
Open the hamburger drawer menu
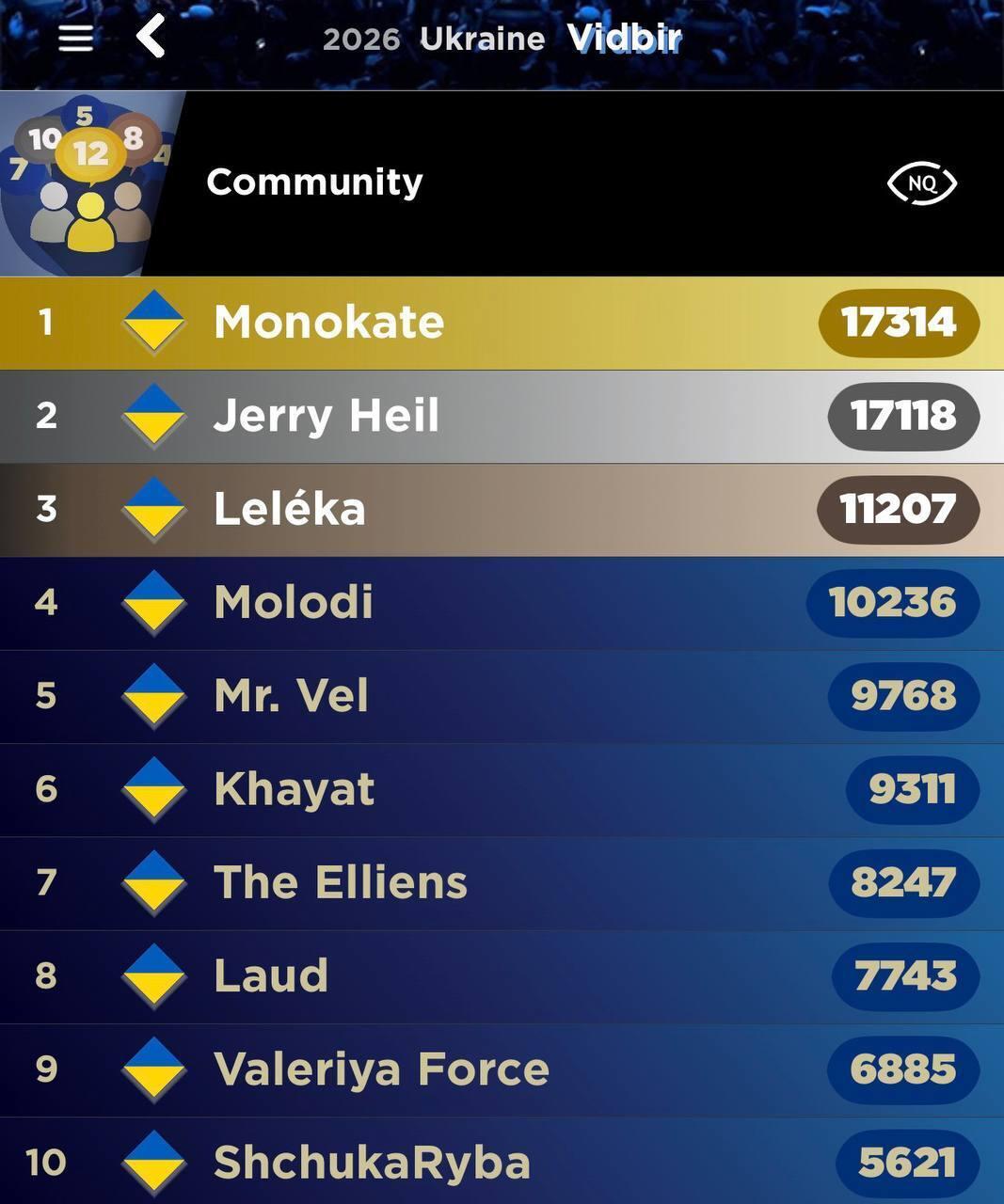click(75, 39)
